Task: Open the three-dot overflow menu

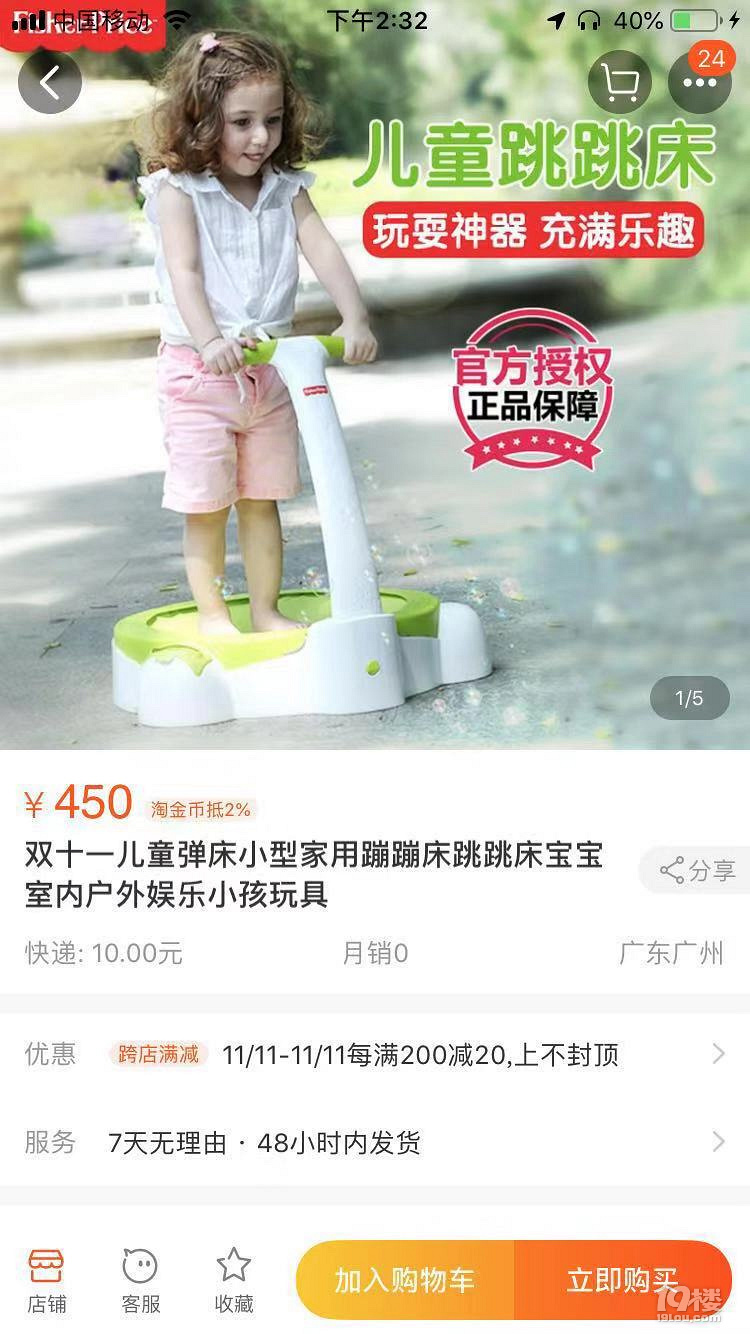Action: click(700, 82)
